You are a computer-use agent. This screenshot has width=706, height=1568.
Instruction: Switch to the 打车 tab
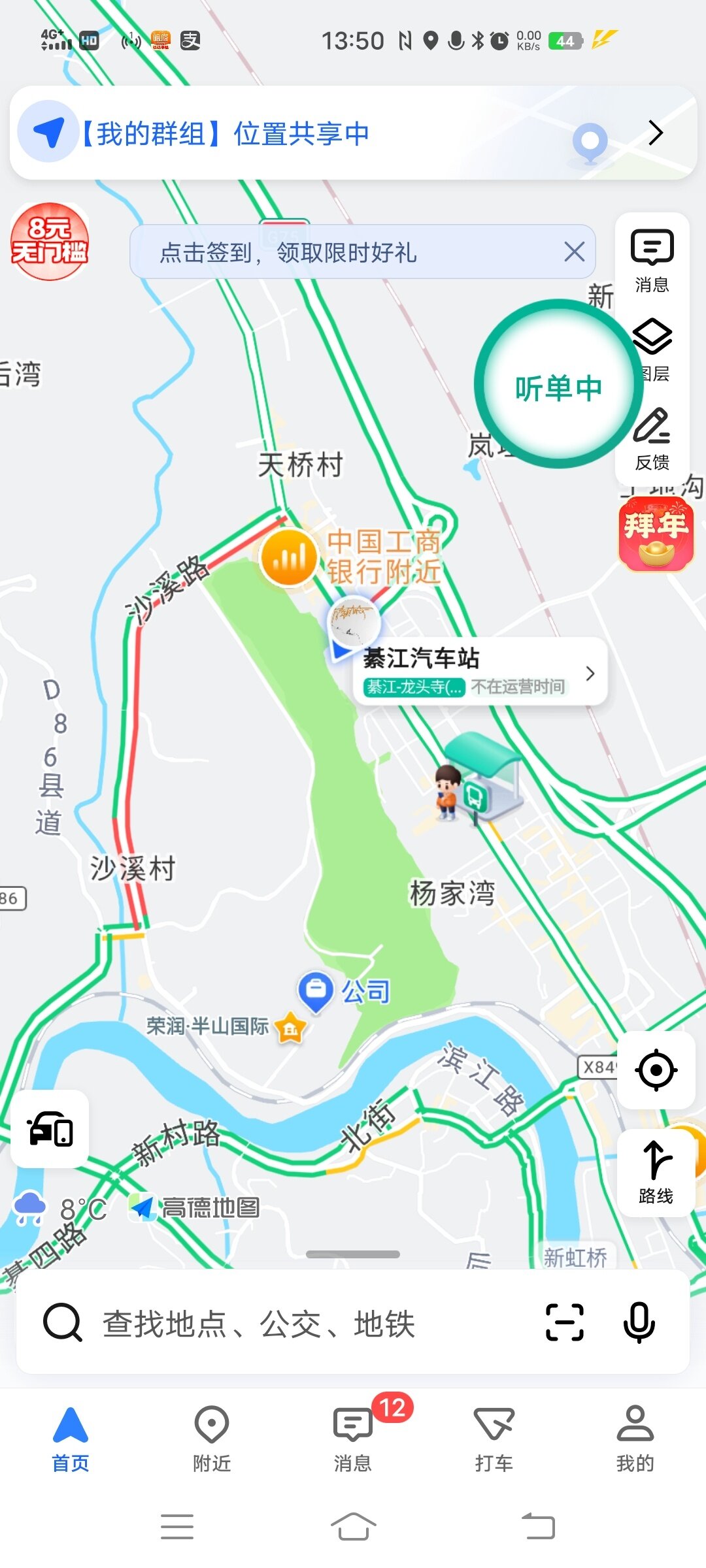[x=494, y=1439]
